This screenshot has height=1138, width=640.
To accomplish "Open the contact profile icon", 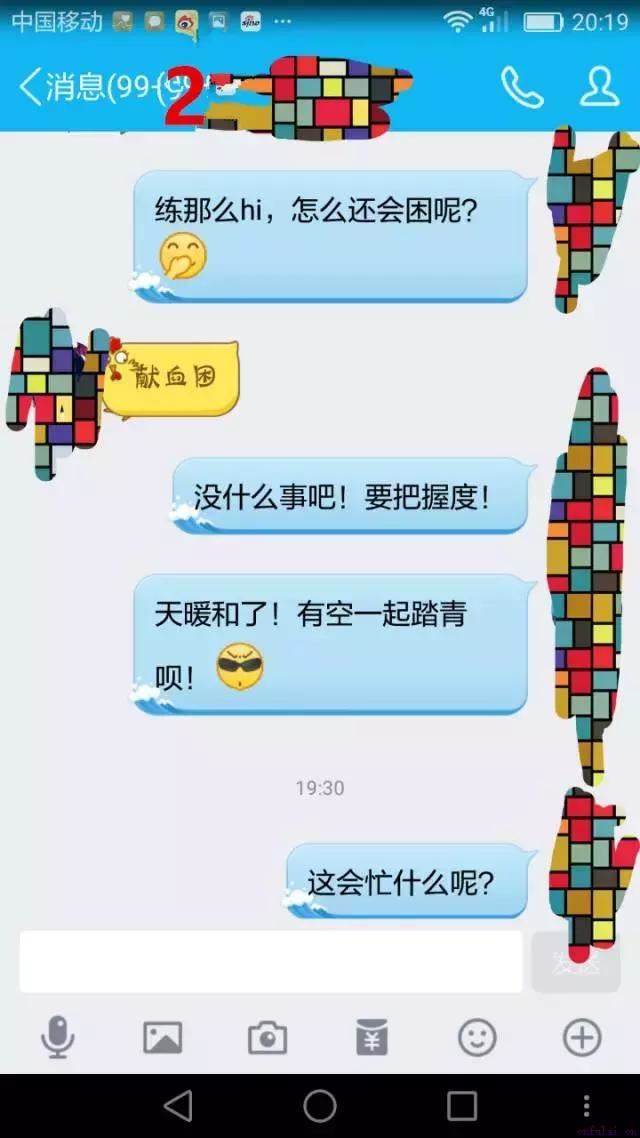I will [599, 87].
